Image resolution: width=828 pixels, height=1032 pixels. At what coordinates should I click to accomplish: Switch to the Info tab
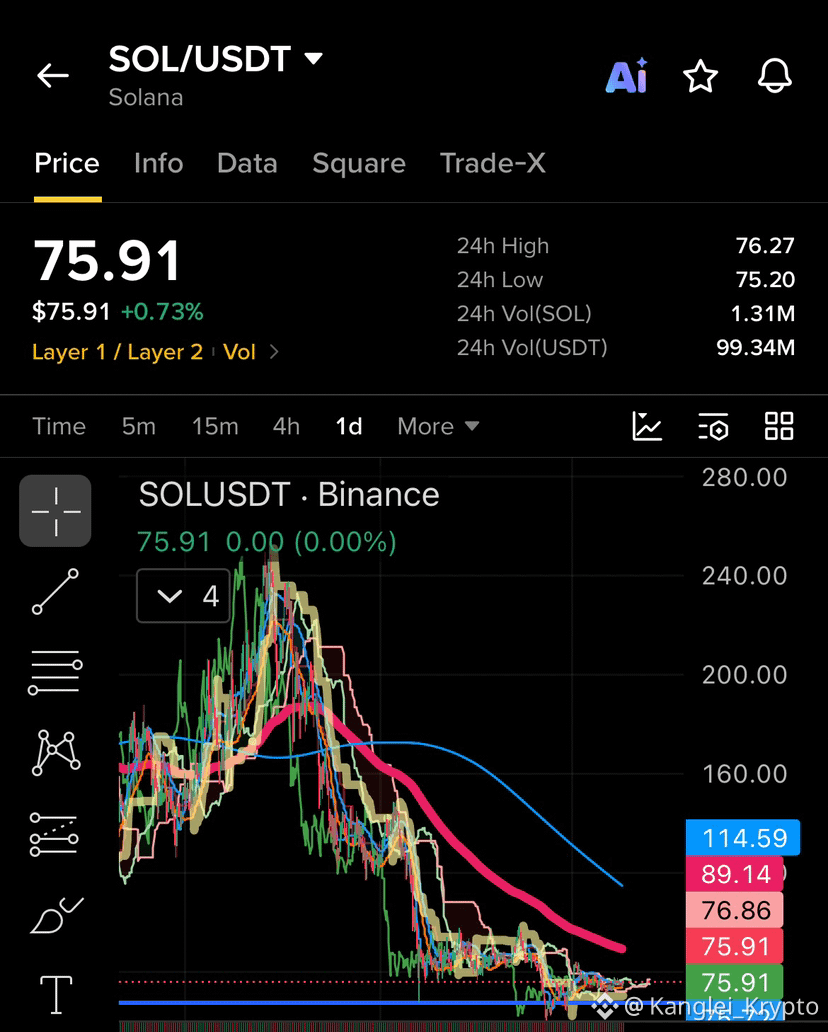pos(159,163)
